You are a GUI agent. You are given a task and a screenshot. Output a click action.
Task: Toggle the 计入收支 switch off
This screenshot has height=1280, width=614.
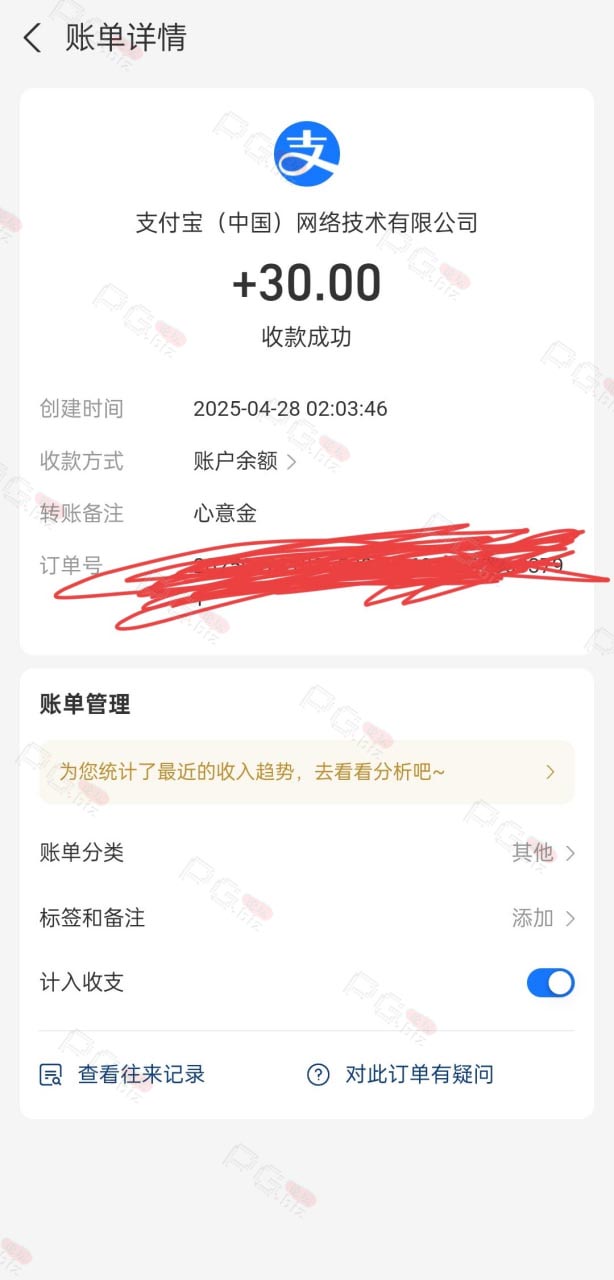tap(551, 983)
